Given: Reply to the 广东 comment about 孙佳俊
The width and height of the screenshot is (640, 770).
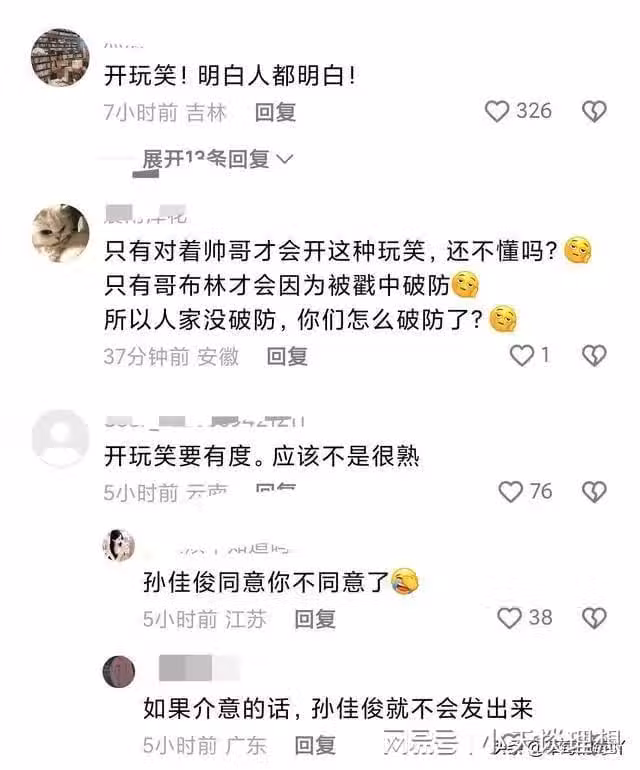Looking at the screenshot, I should (x=315, y=745).
